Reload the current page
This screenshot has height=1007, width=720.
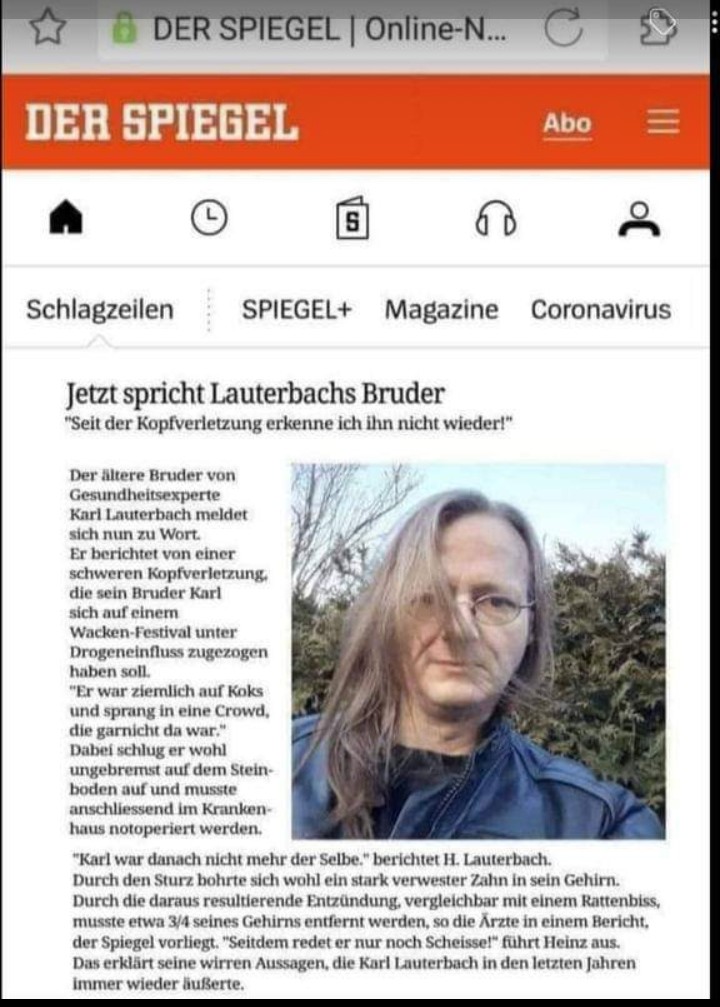(564, 30)
